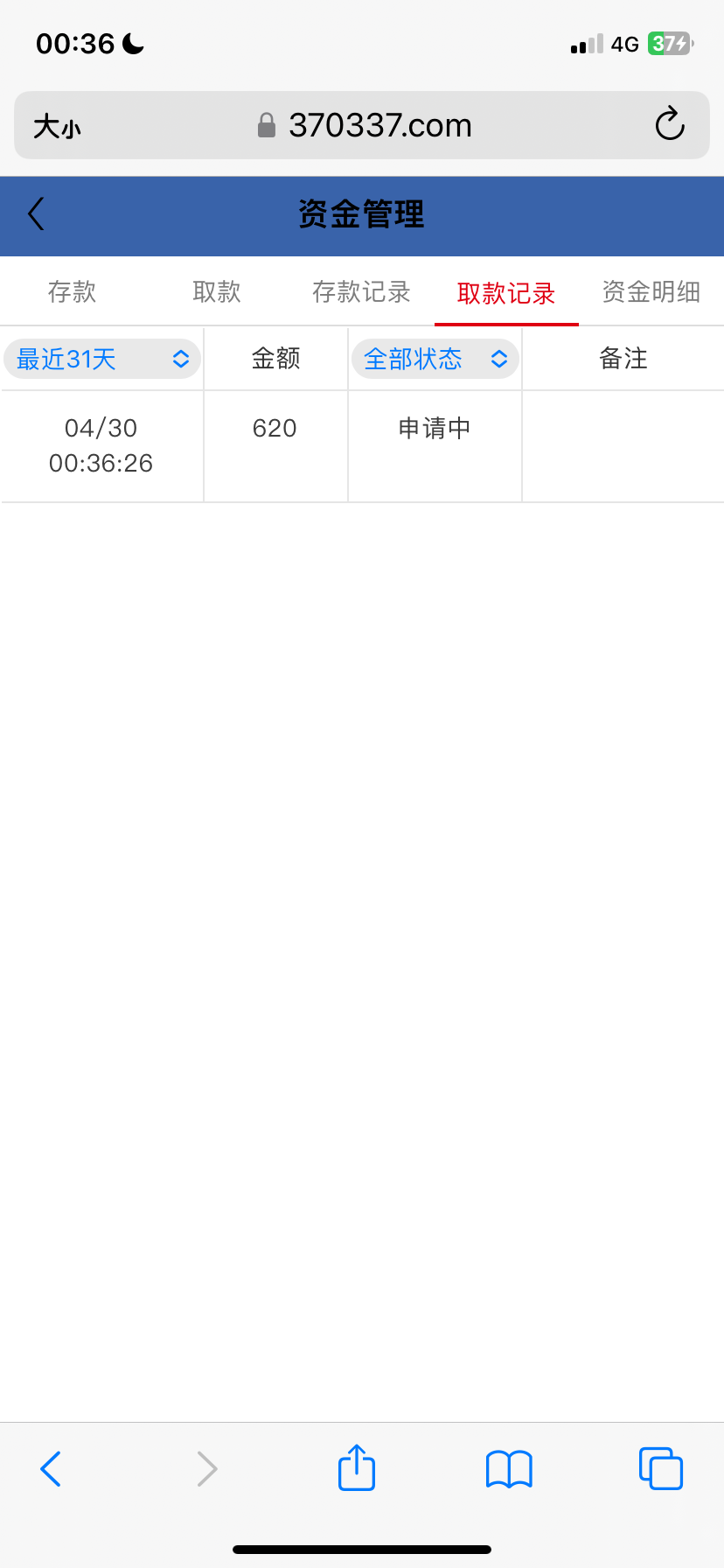
Task: Go back from 资金管理 page
Action: coord(36,214)
